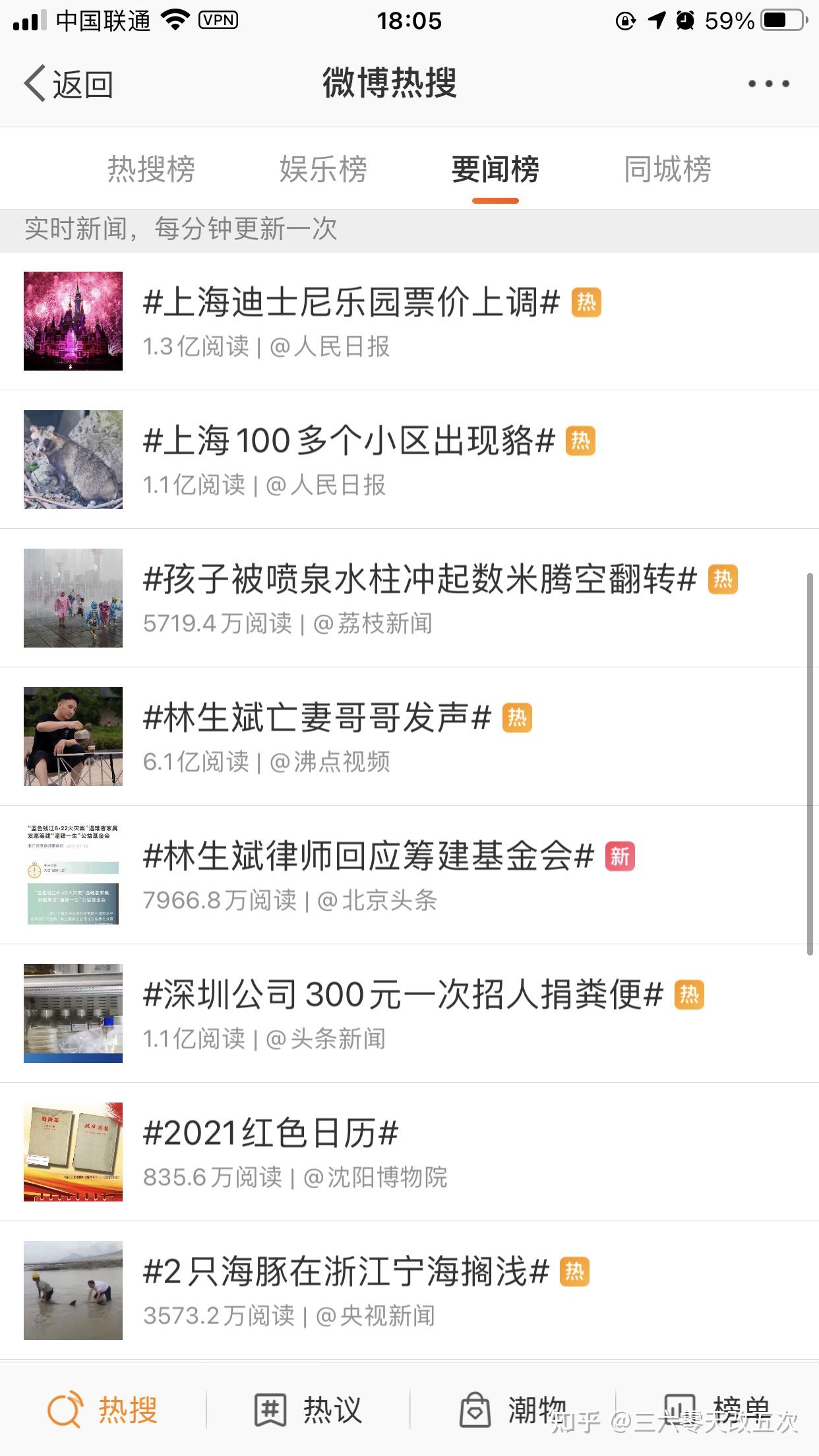
Task: Open the 上海100多个小区出现貉 topic
Action: click(x=409, y=460)
